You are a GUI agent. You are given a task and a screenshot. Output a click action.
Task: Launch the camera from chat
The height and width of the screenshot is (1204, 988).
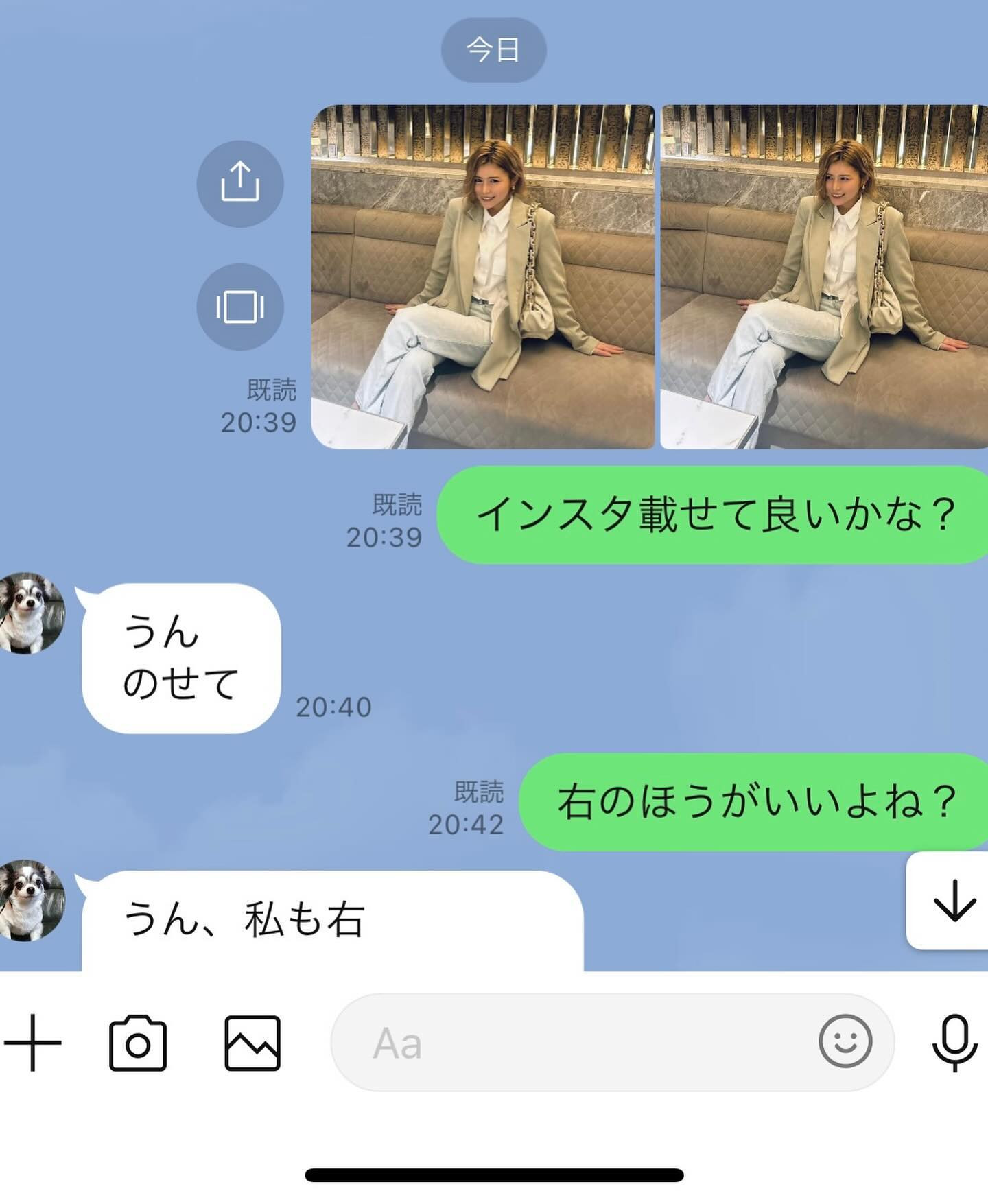click(138, 1043)
